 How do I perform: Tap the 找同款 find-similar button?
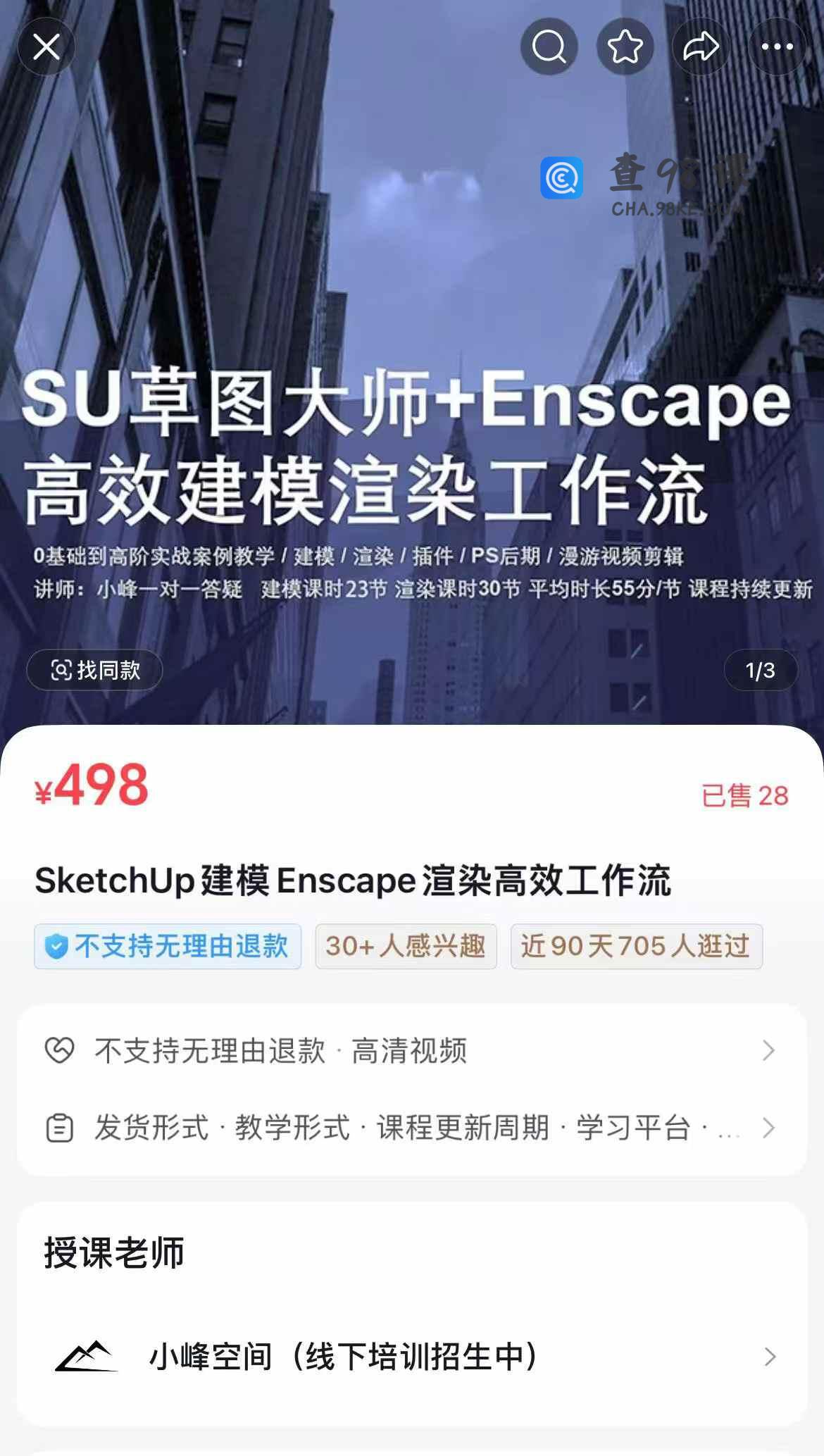[95, 670]
